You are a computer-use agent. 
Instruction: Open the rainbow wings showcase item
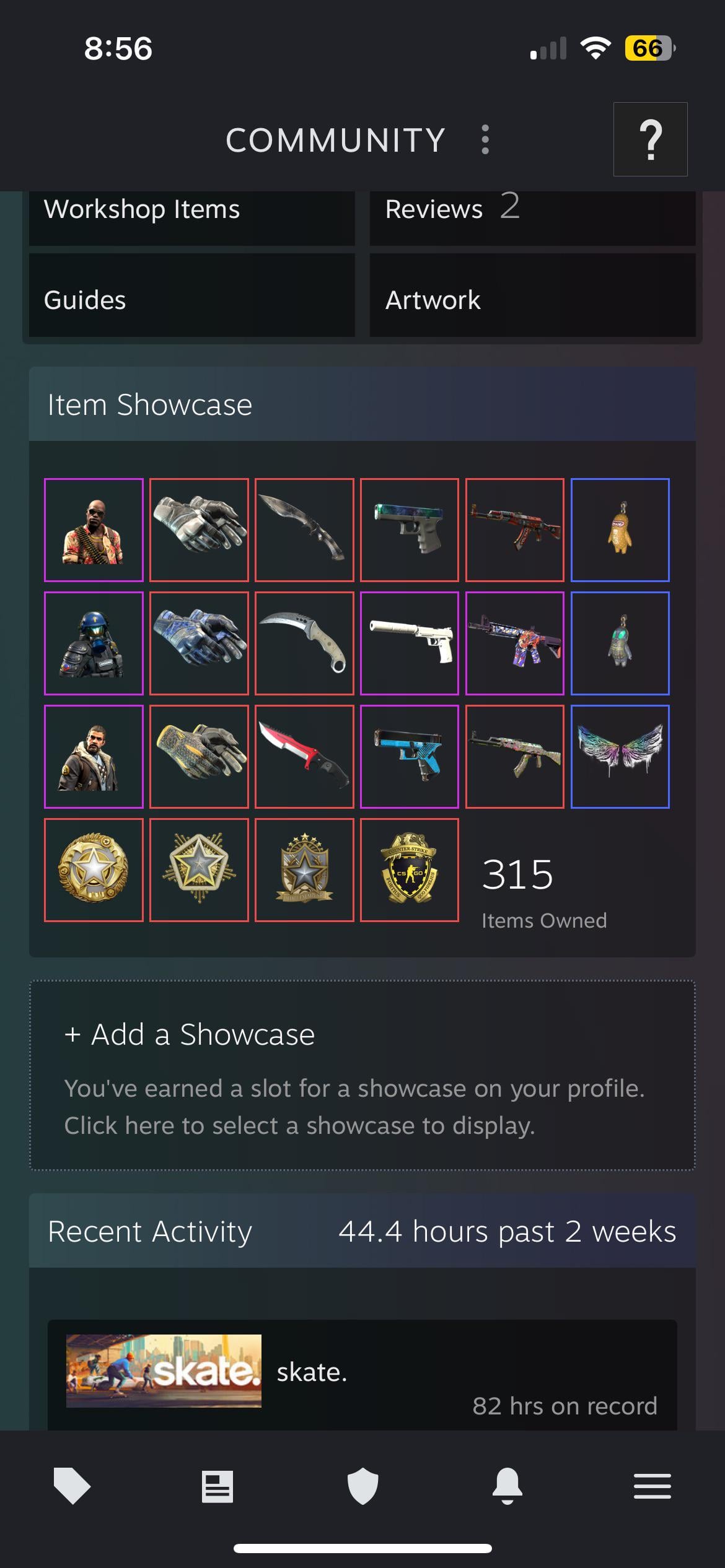point(620,757)
